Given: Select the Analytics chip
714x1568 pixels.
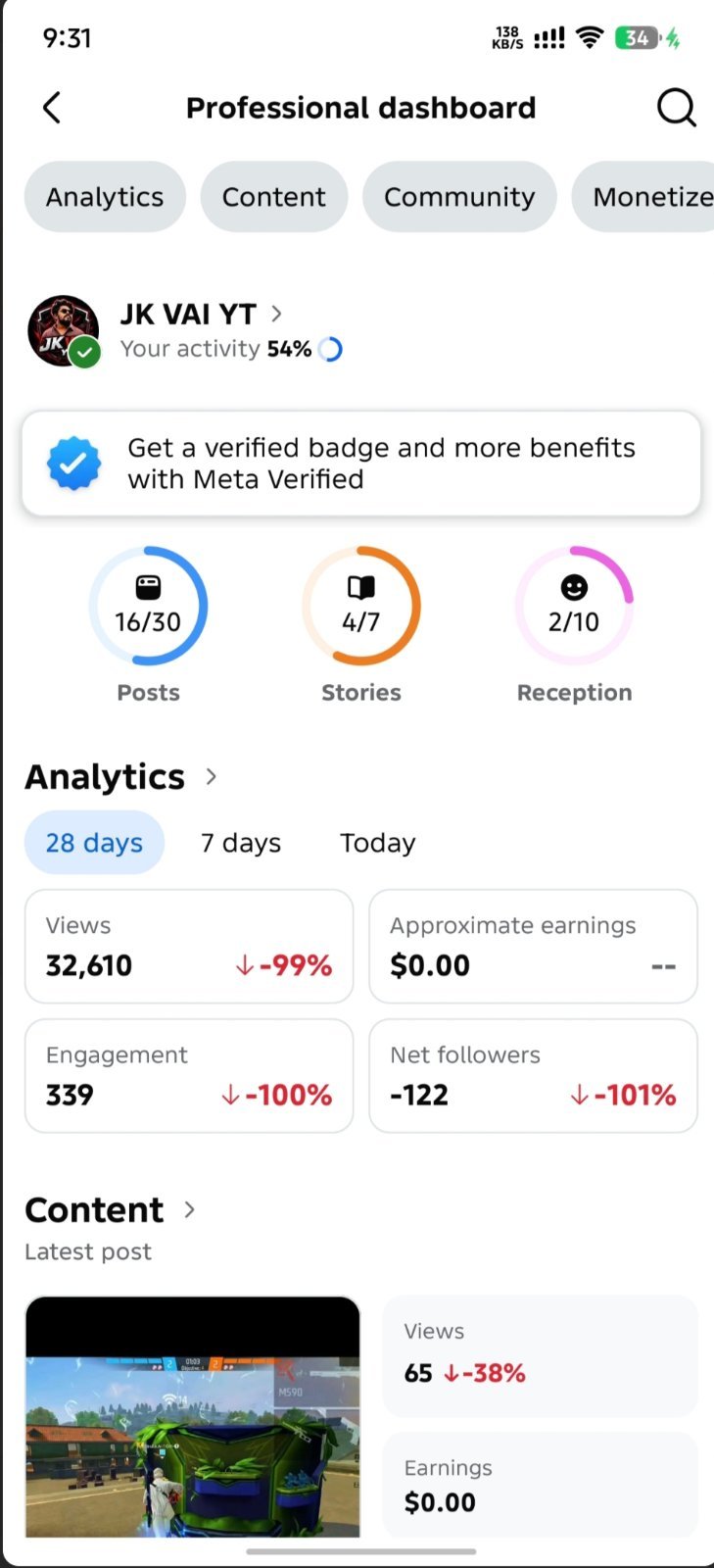Looking at the screenshot, I should click(105, 197).
